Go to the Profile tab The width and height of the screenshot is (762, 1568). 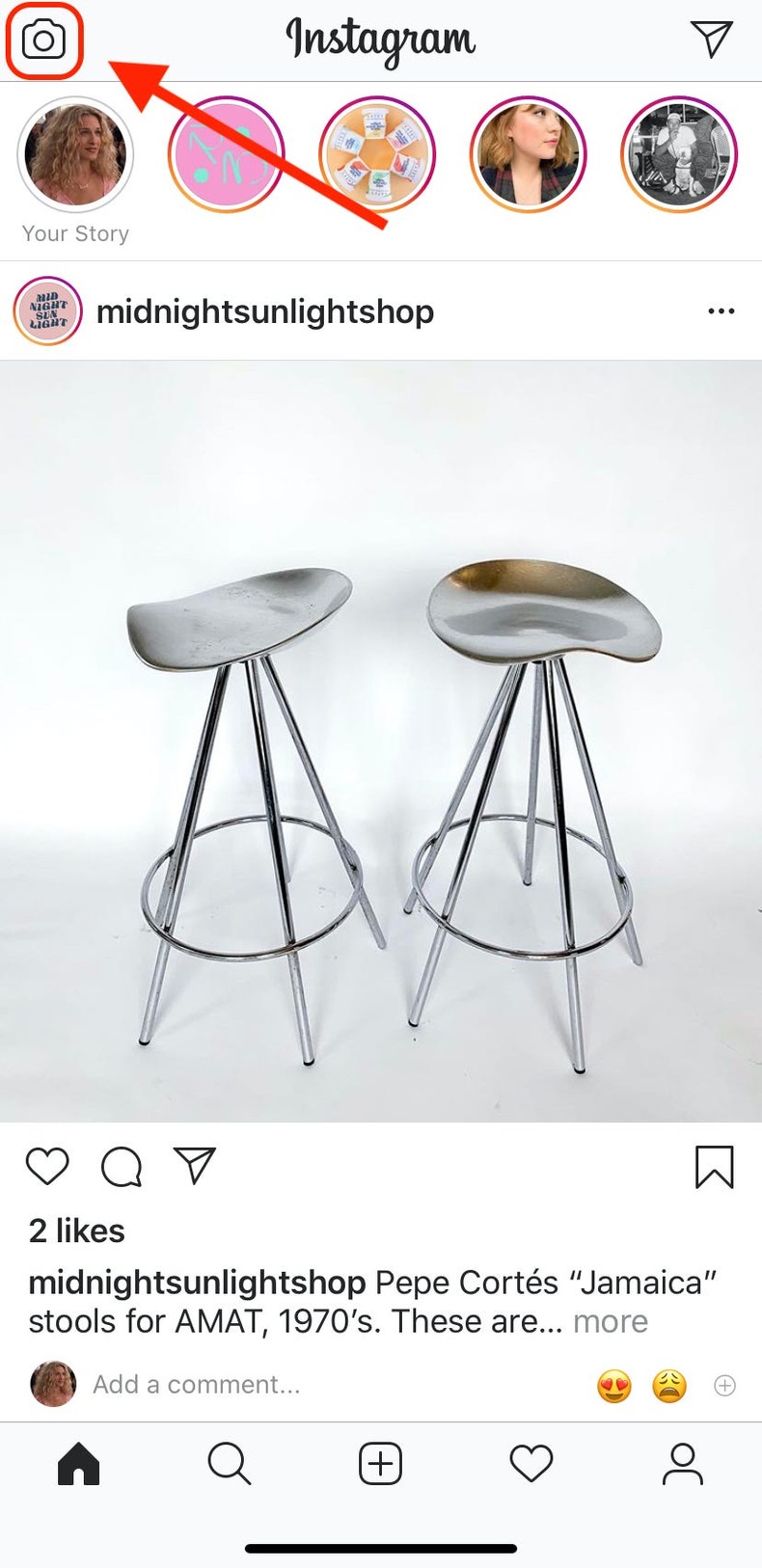pos(682,1465)
